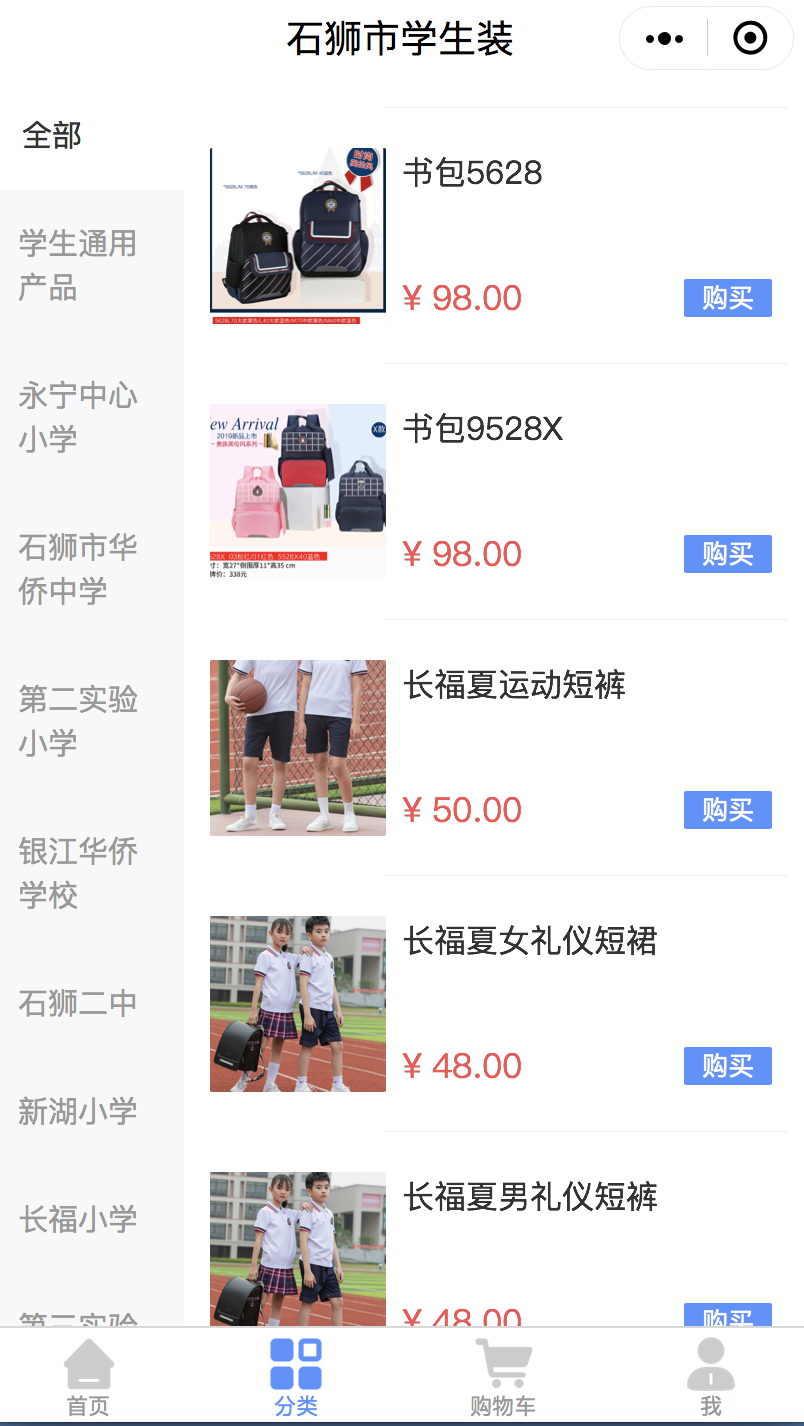Select the 石狮二中 category
This screenshot has height=1426, width=804.
pos(78,1003)
